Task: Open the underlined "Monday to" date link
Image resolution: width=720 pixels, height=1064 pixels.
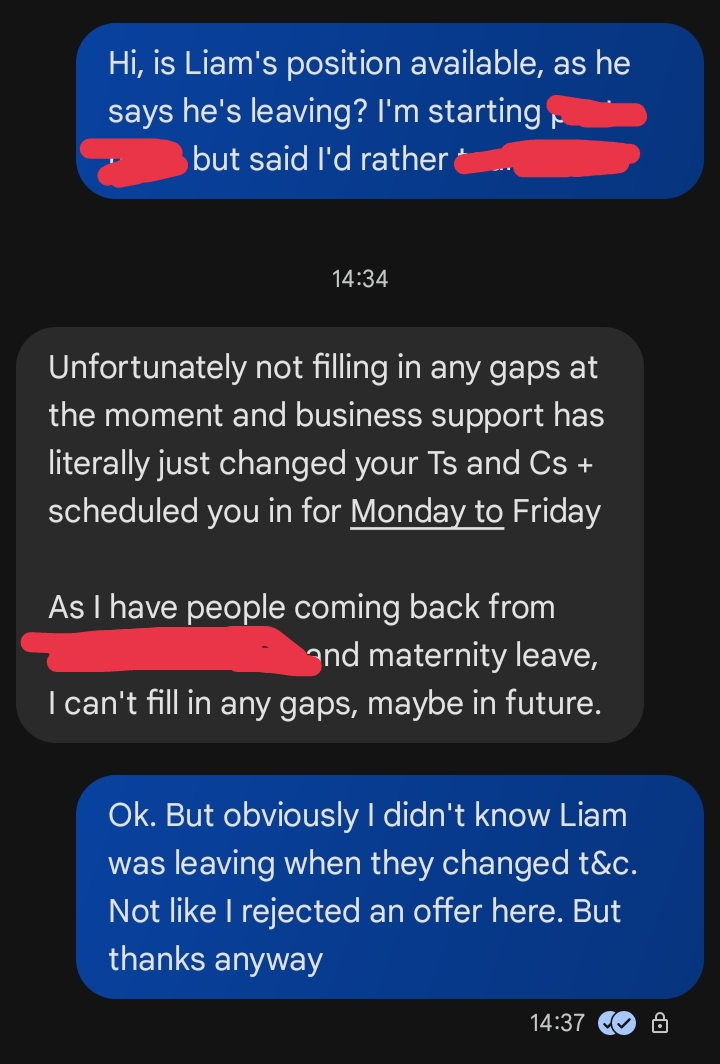Action: pyautogui.click(x=427, y=511)
